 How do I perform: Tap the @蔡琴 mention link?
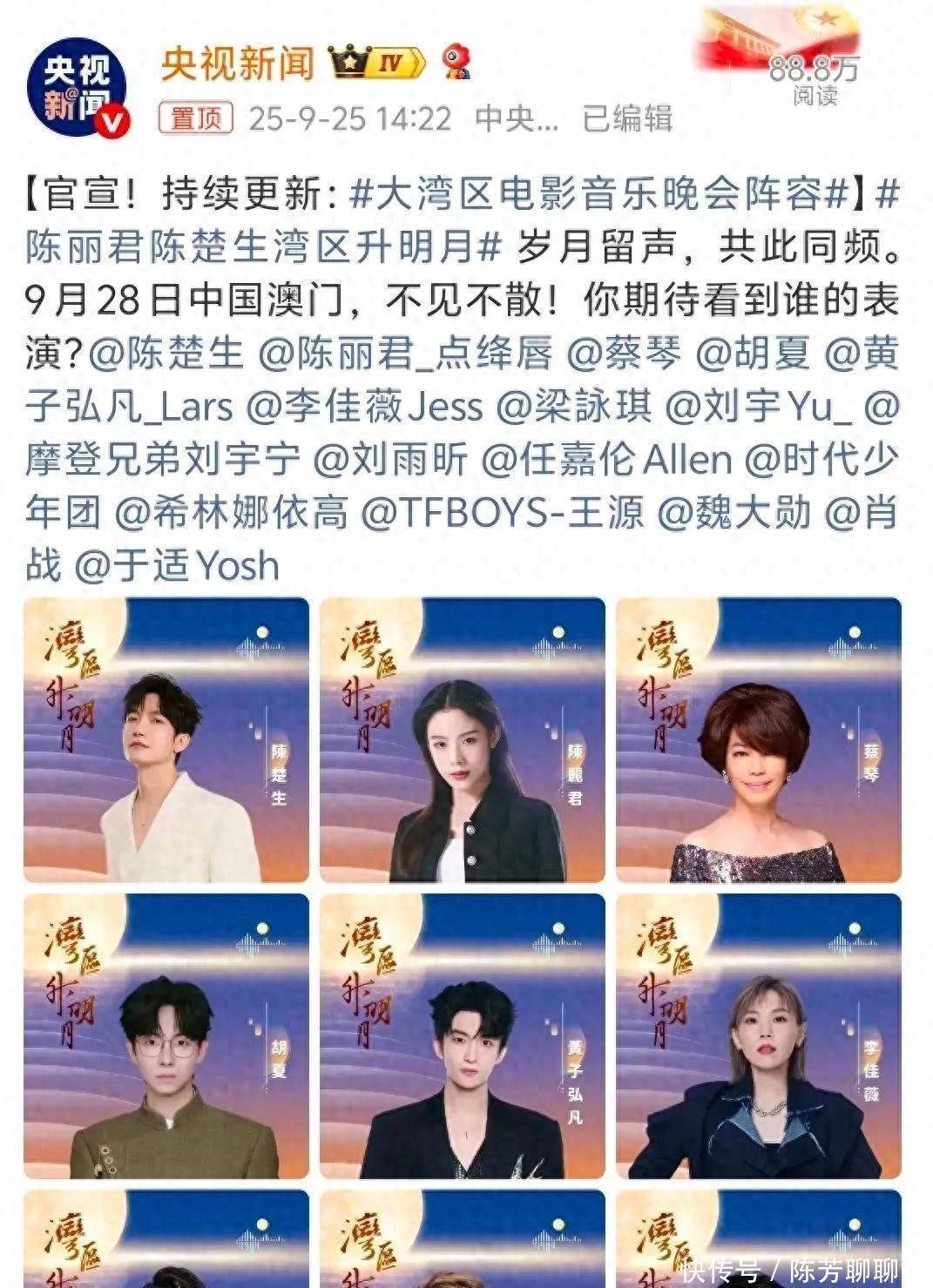click(624, 354)
